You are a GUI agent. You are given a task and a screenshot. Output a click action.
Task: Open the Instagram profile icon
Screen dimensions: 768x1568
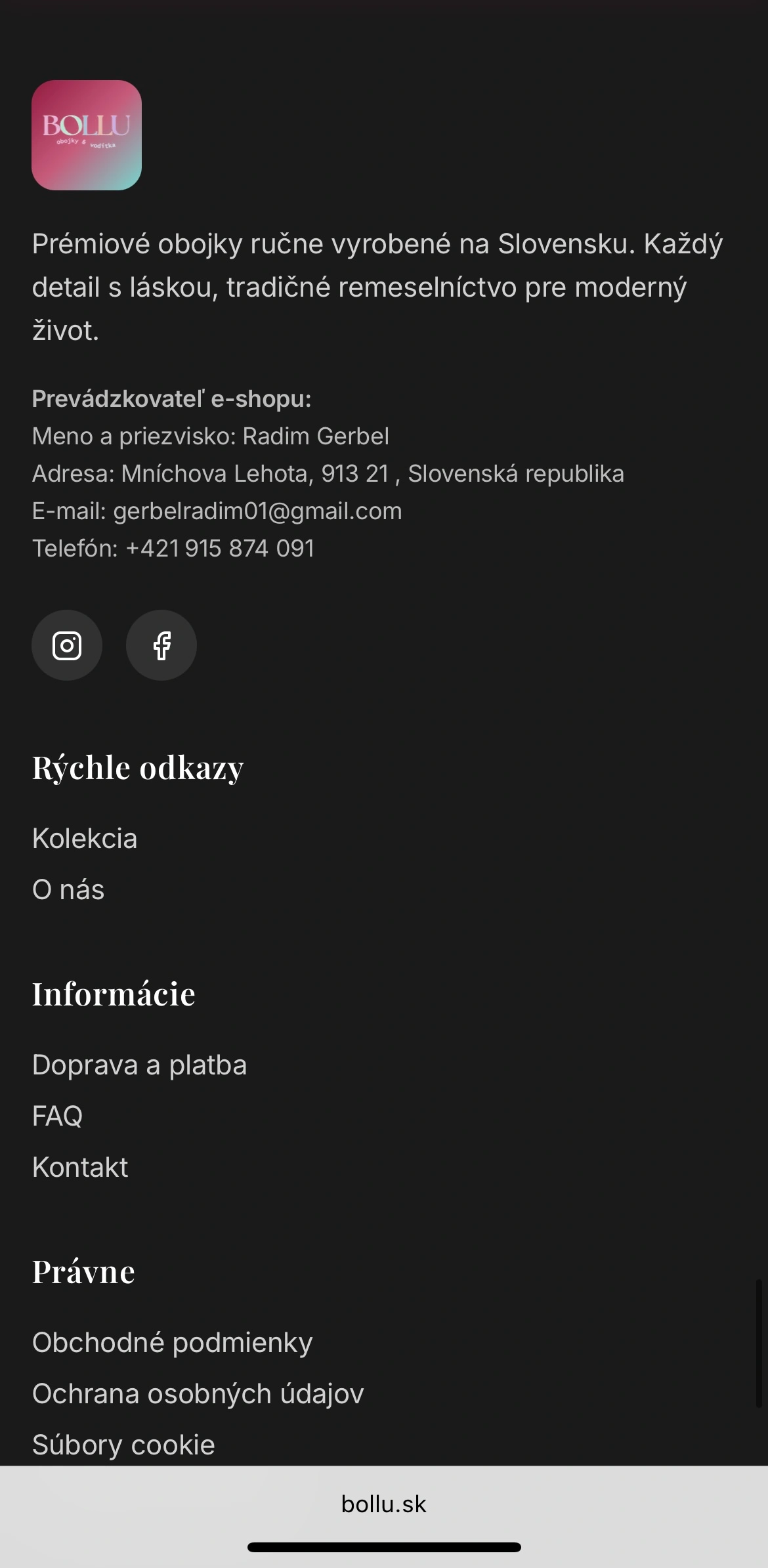click(67, 645)
